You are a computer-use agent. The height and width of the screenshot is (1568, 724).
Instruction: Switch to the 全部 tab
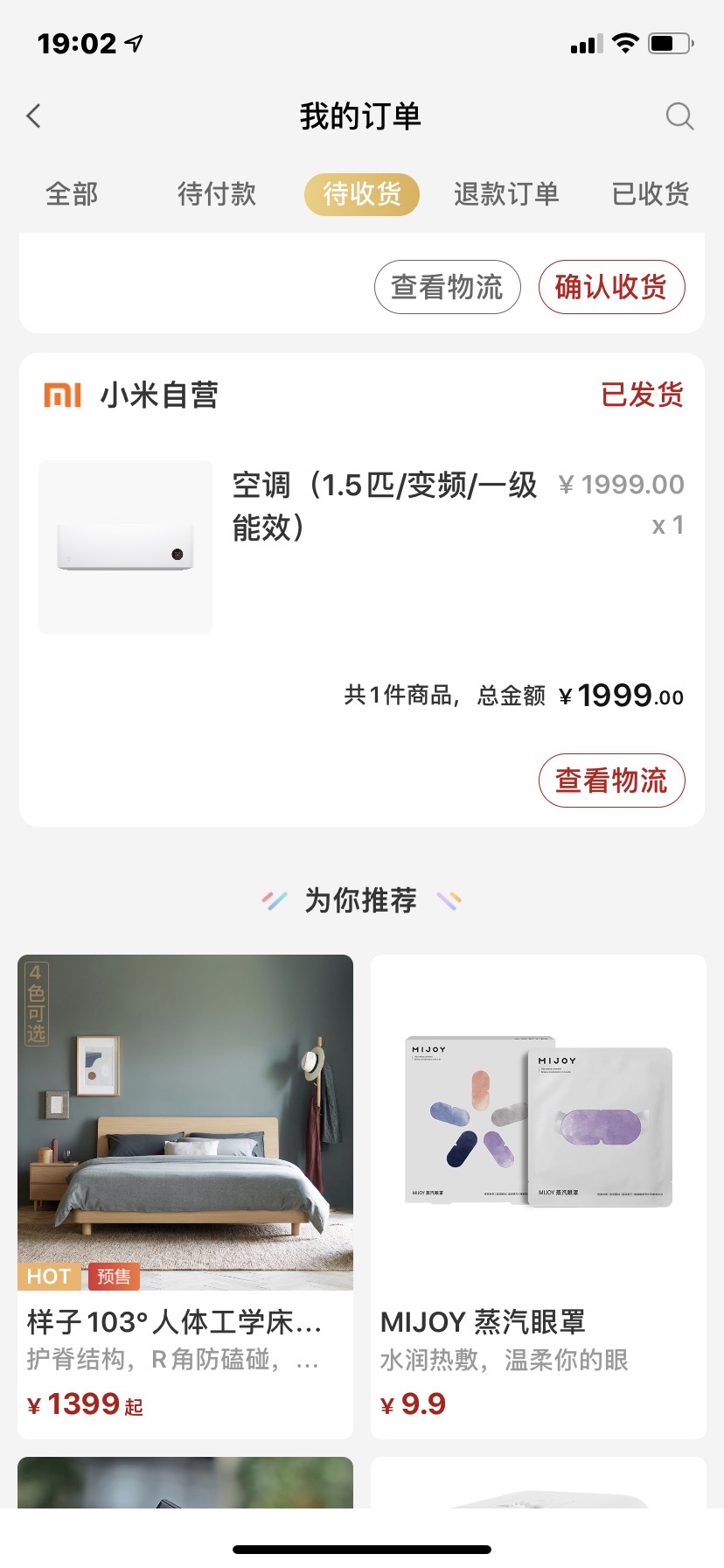coord(72,193)
